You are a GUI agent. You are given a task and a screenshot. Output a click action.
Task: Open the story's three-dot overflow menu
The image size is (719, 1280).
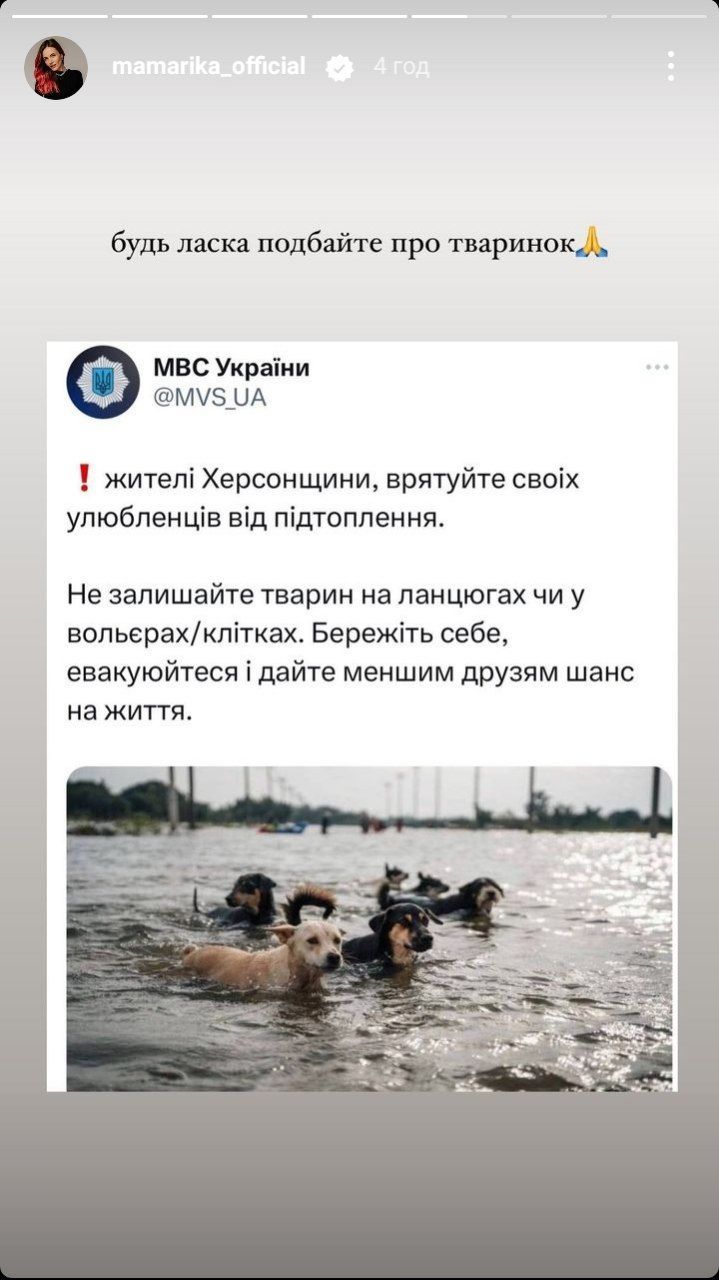pos(670,67)
